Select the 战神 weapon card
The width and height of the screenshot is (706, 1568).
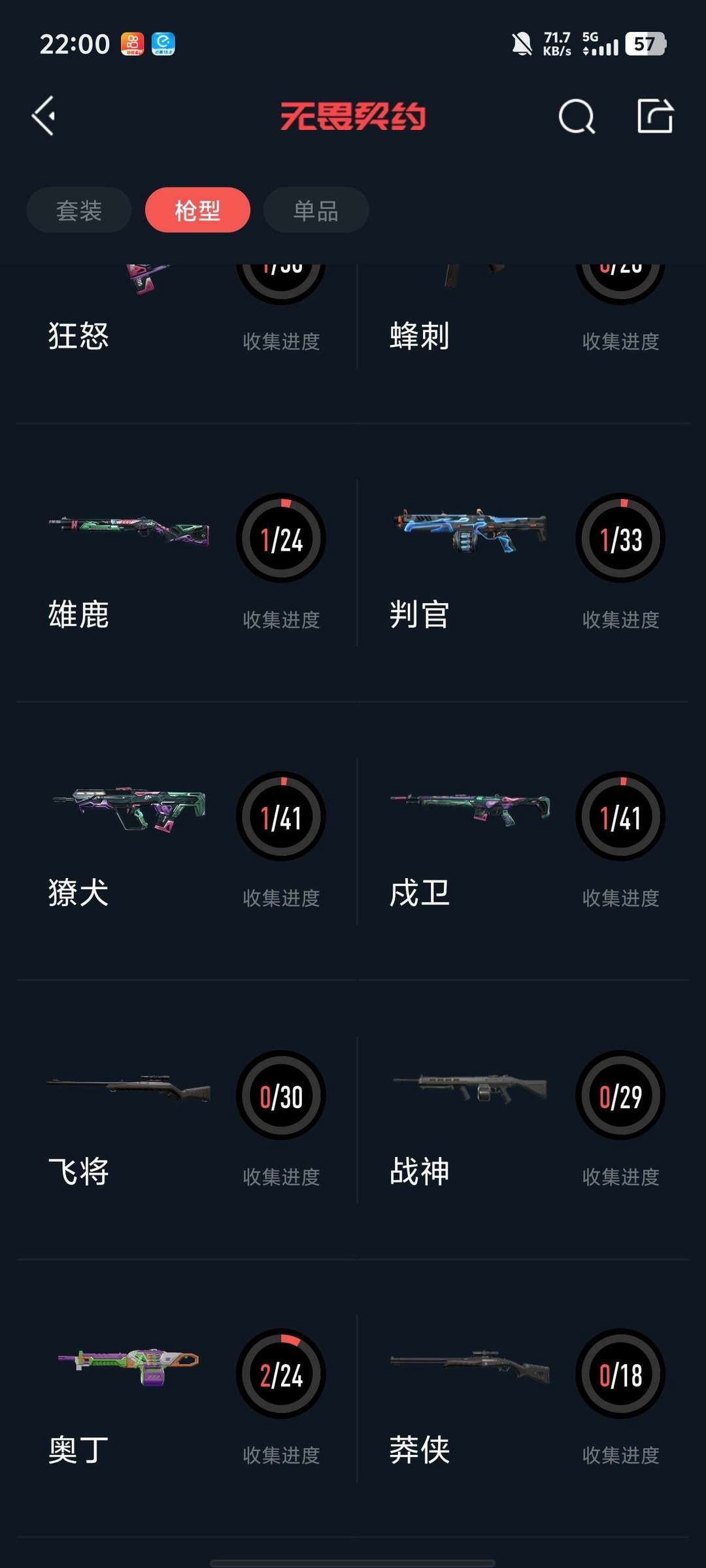pyautogui.click(x=523, y=1120)
